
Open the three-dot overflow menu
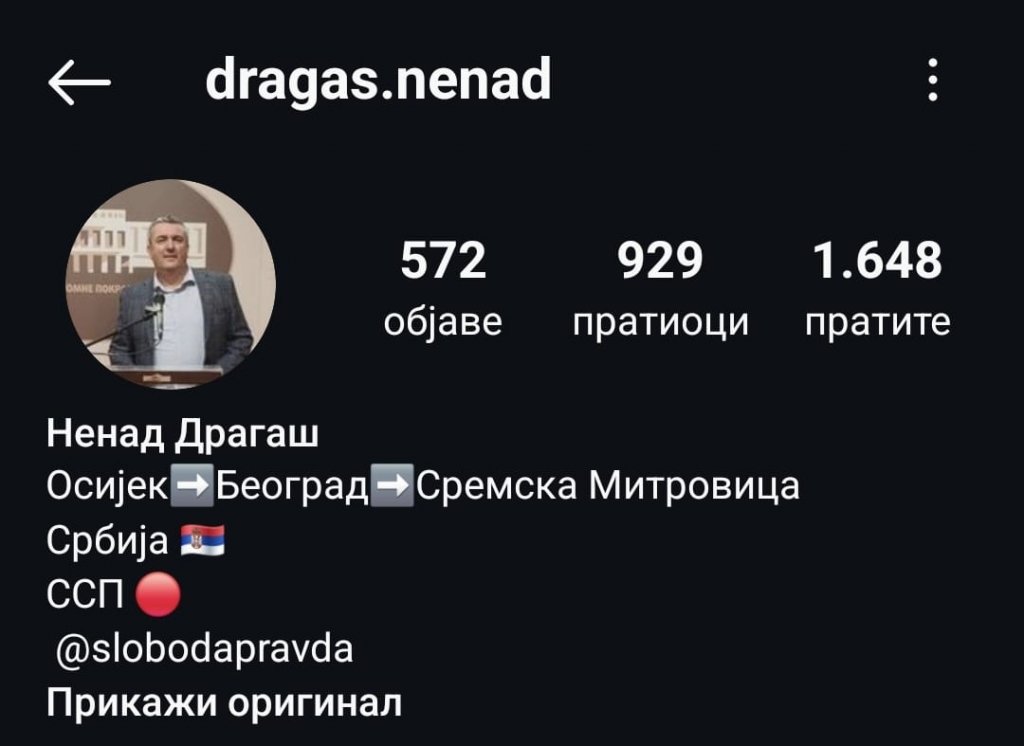click(x=933, y=81)
